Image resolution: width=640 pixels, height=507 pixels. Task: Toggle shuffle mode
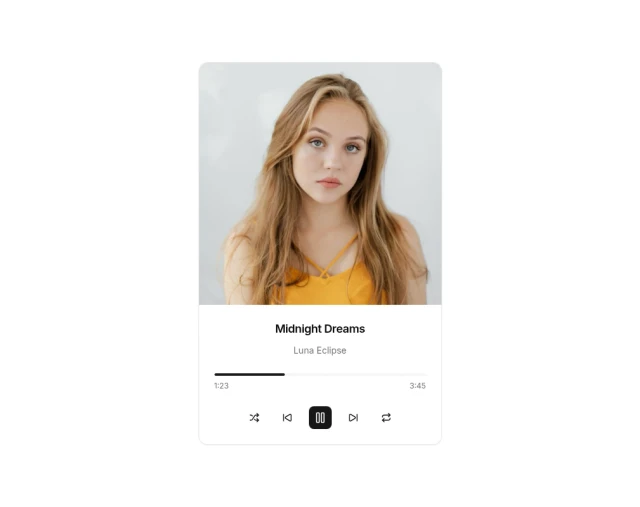tap(254, 418)
